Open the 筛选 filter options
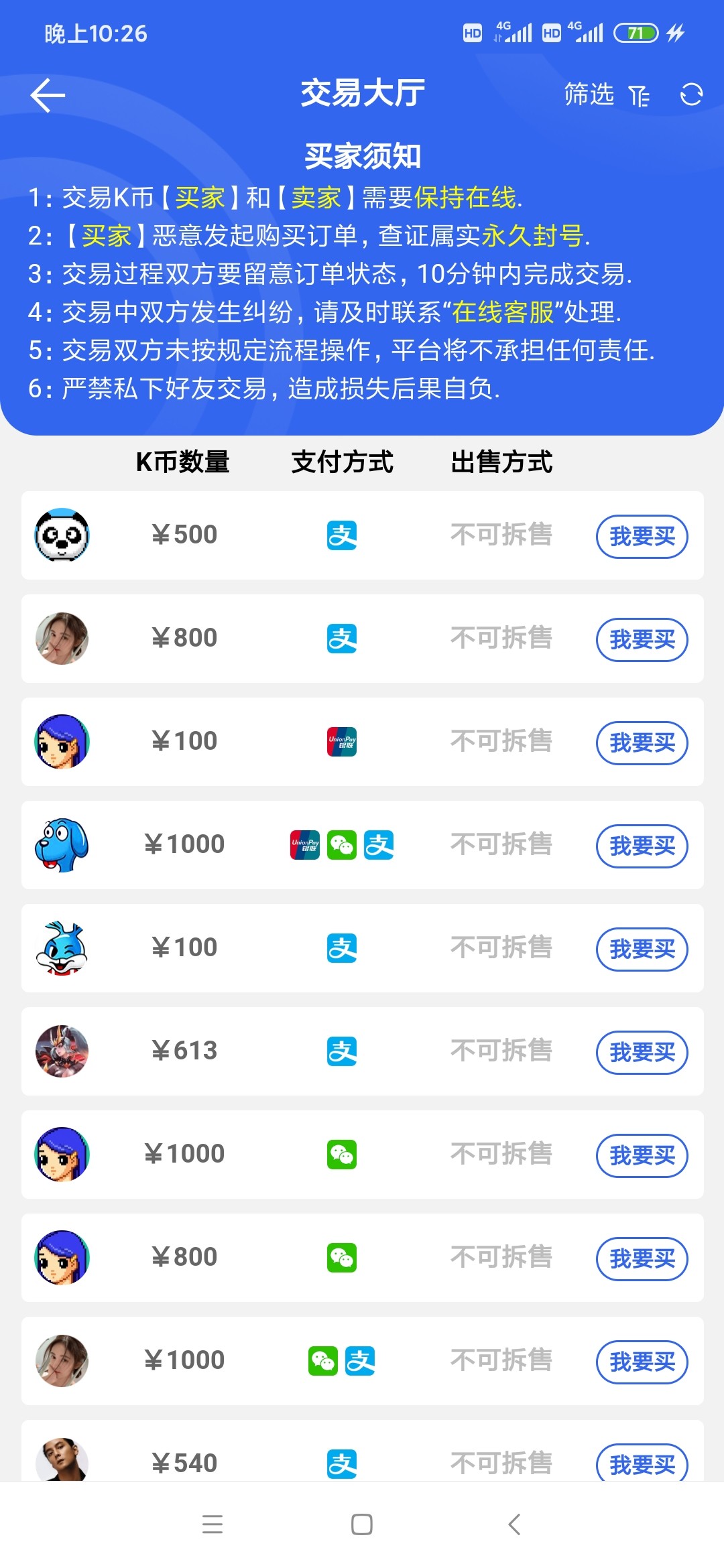 click(606, 94)
